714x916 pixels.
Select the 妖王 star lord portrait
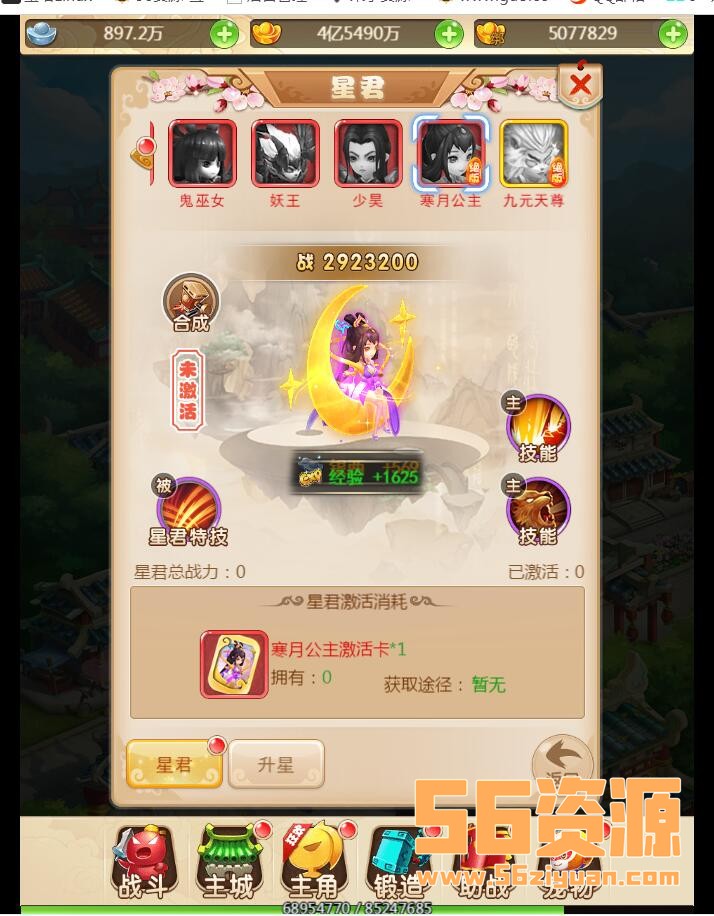pos(285,154)
